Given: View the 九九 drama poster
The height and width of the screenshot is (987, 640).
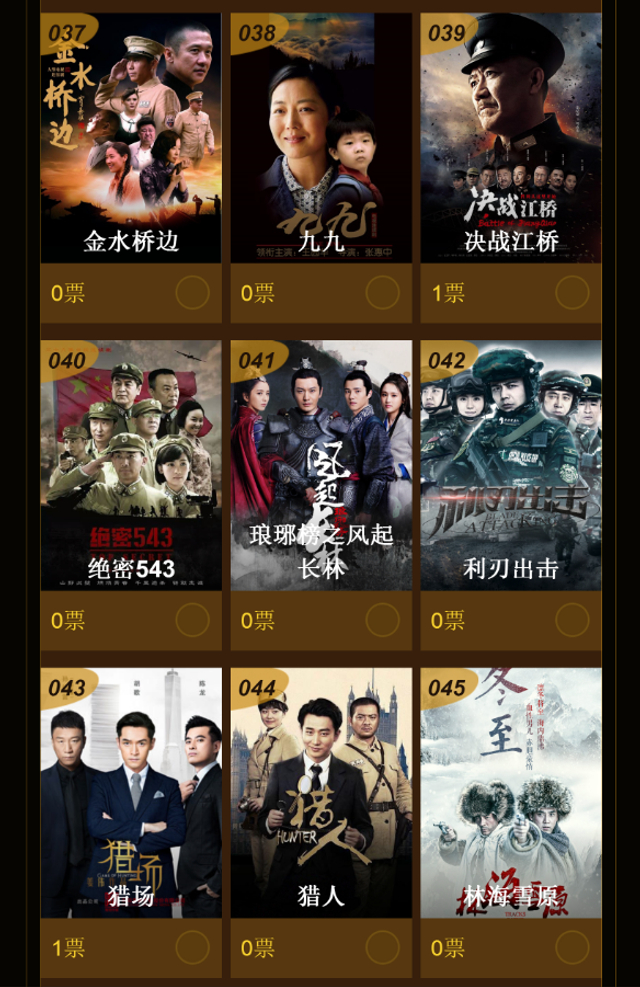Looking at the screenshot, I should pyautogui.click(x=321, y=138).
